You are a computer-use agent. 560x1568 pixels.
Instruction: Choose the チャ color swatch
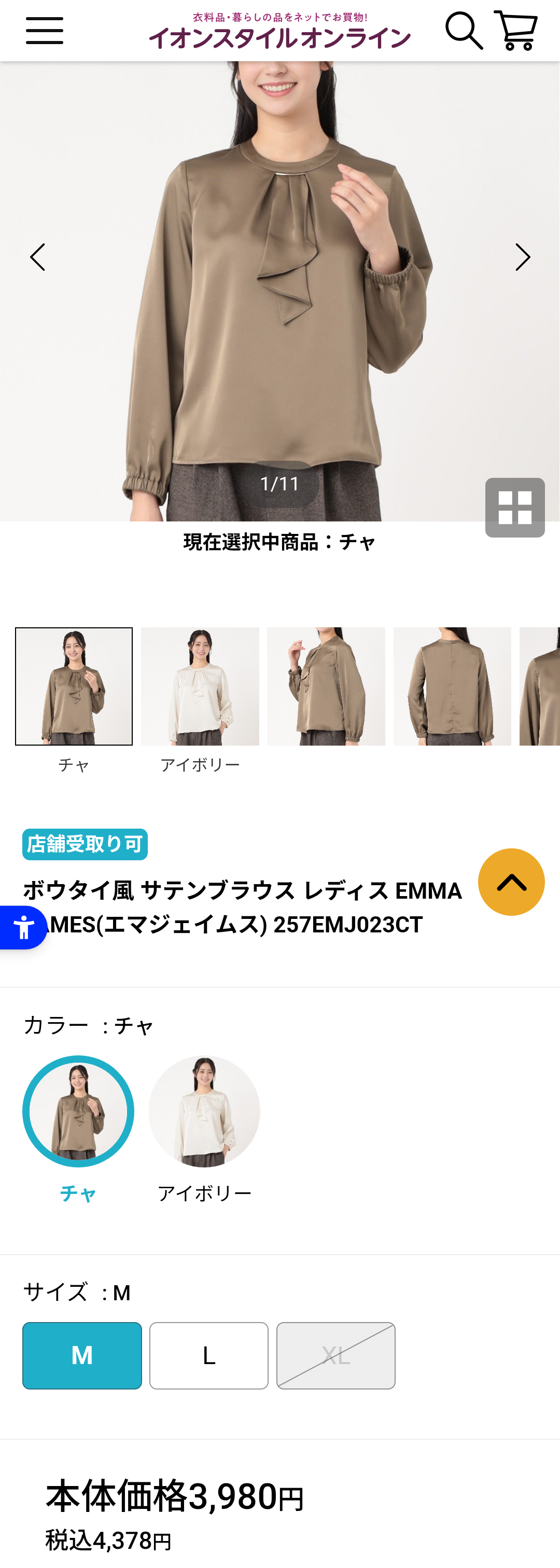point(78,1111)
